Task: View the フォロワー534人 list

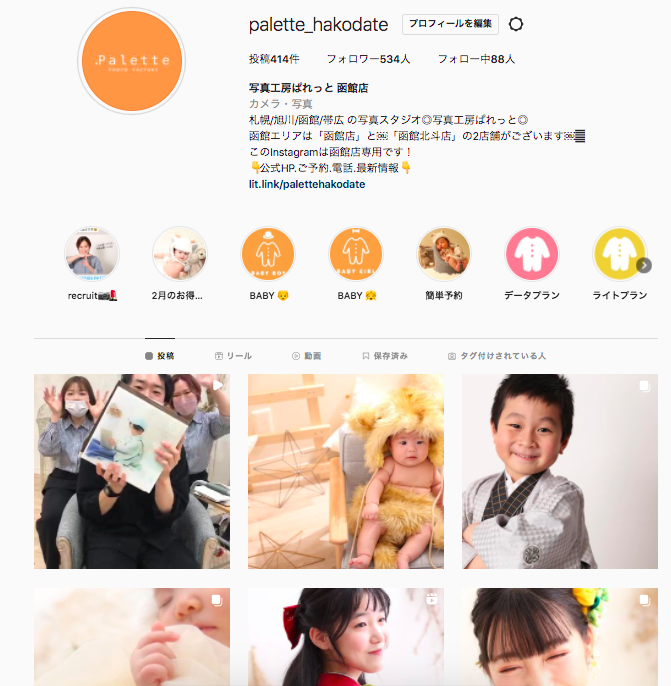Action: (x=368, y=59)
